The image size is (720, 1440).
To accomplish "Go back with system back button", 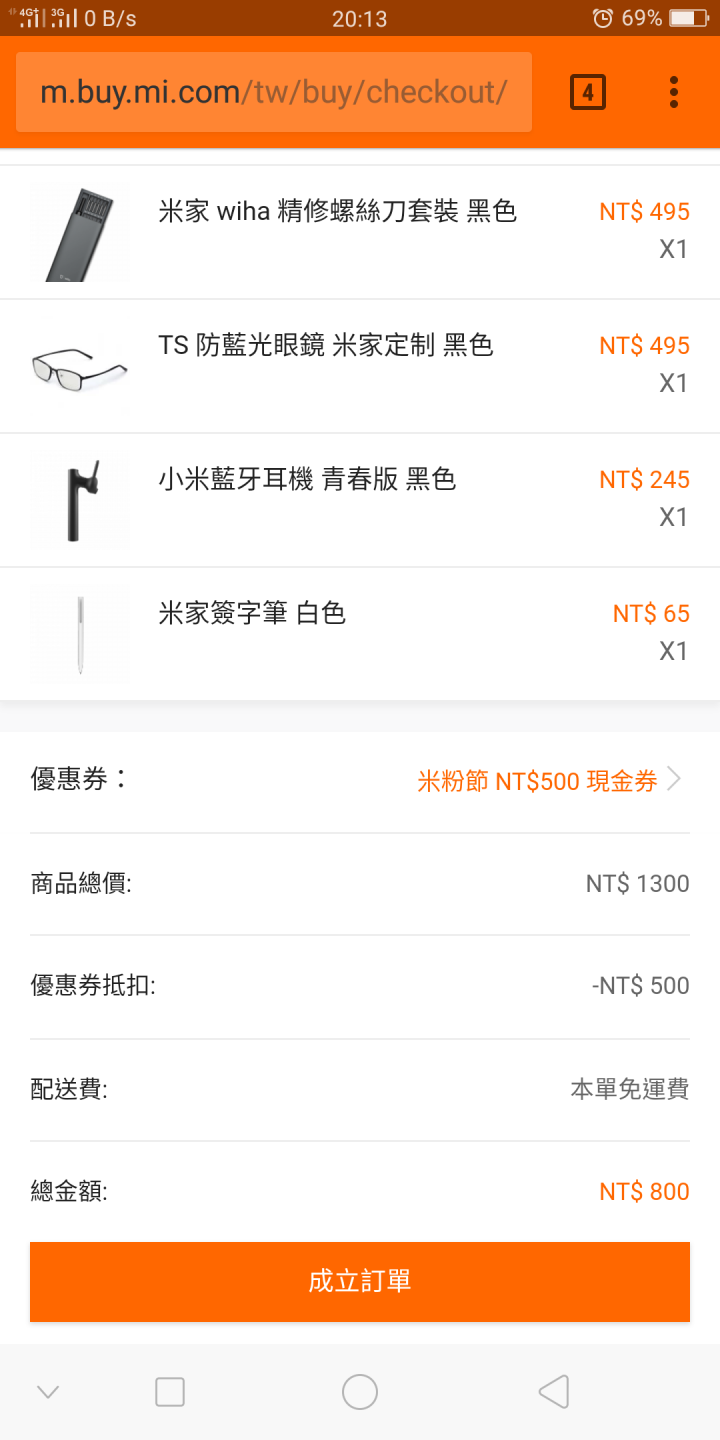I will 554,1392.
